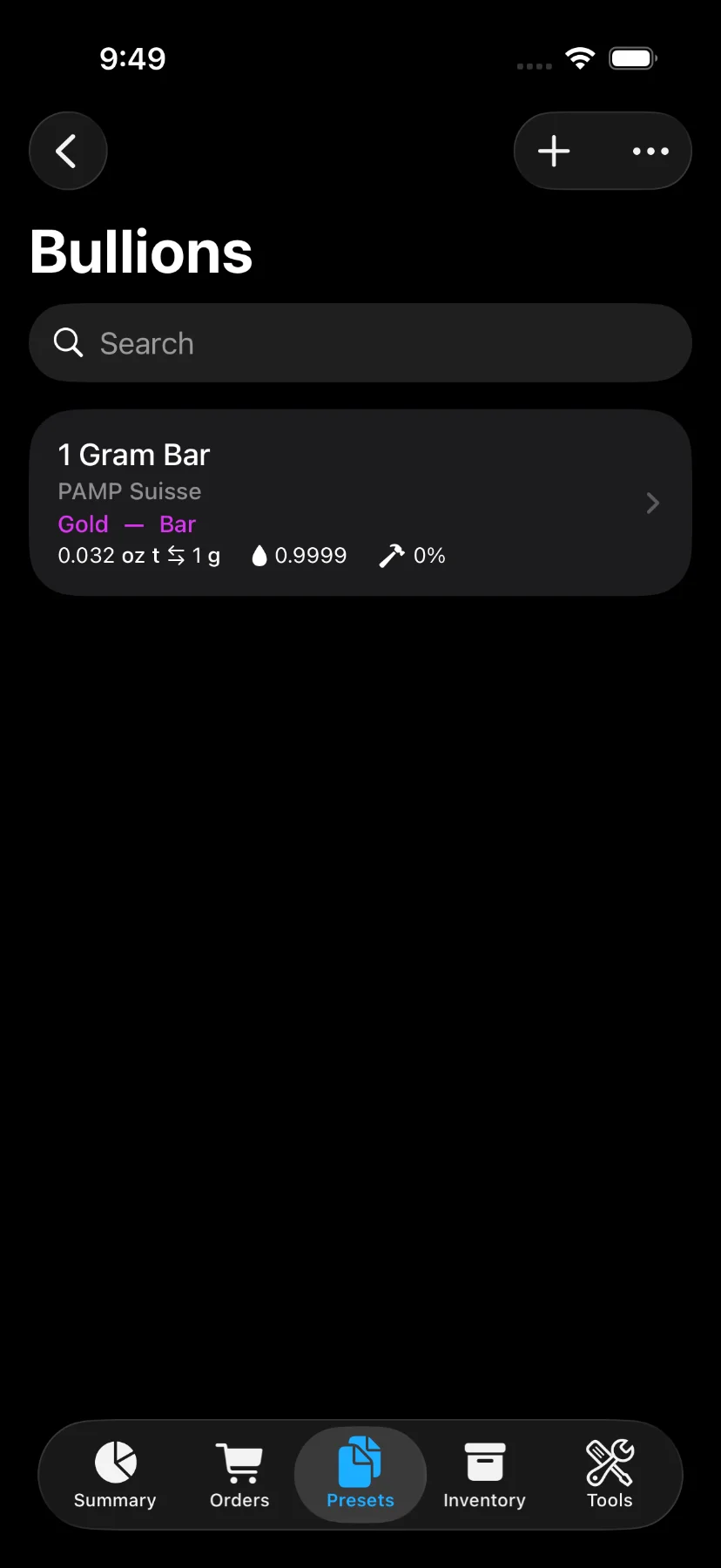Go to the Inventory tab
The image size is (721, 1568).
(x=484, y=1474)
